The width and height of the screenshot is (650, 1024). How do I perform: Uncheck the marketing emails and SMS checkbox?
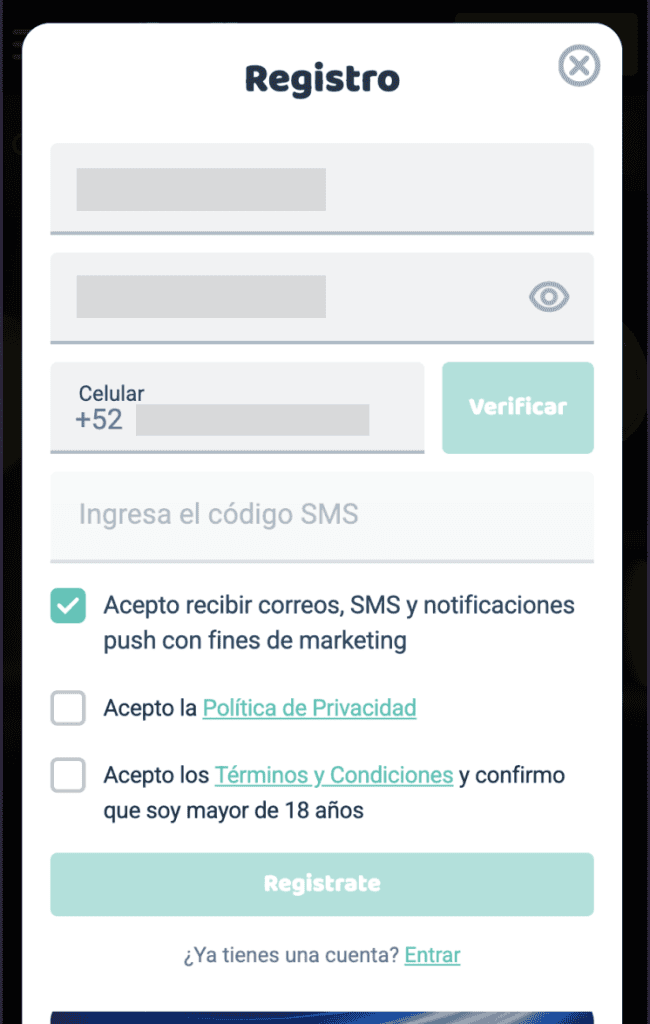68,606
